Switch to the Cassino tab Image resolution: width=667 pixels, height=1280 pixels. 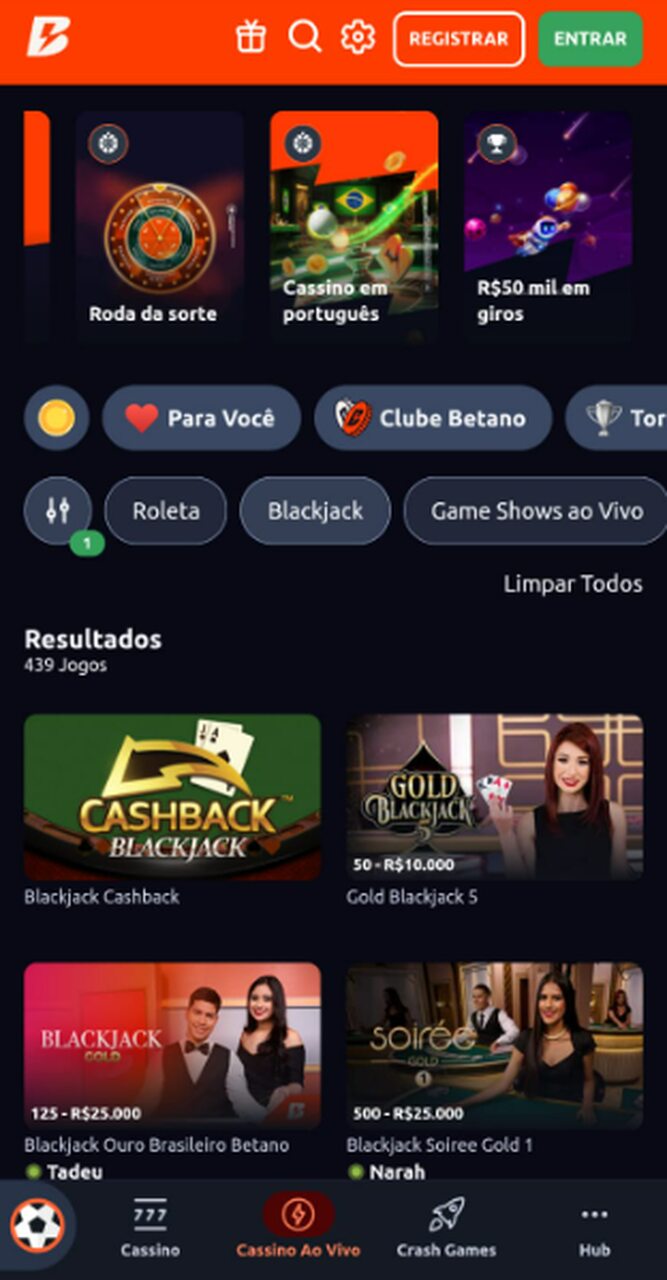click(x=150, y=1229)
